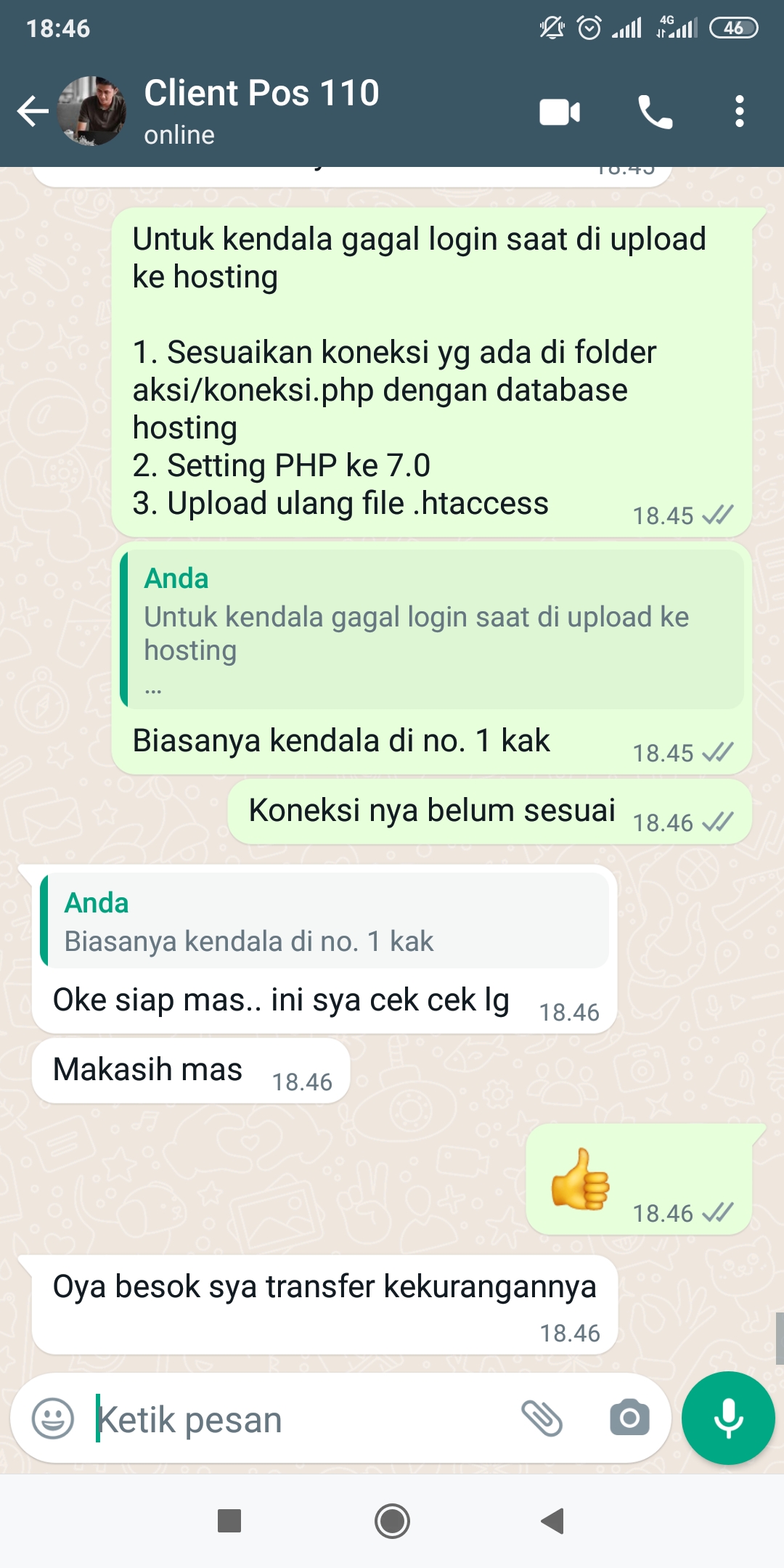Open recent apps with the square button

(x=229, y=1521)
